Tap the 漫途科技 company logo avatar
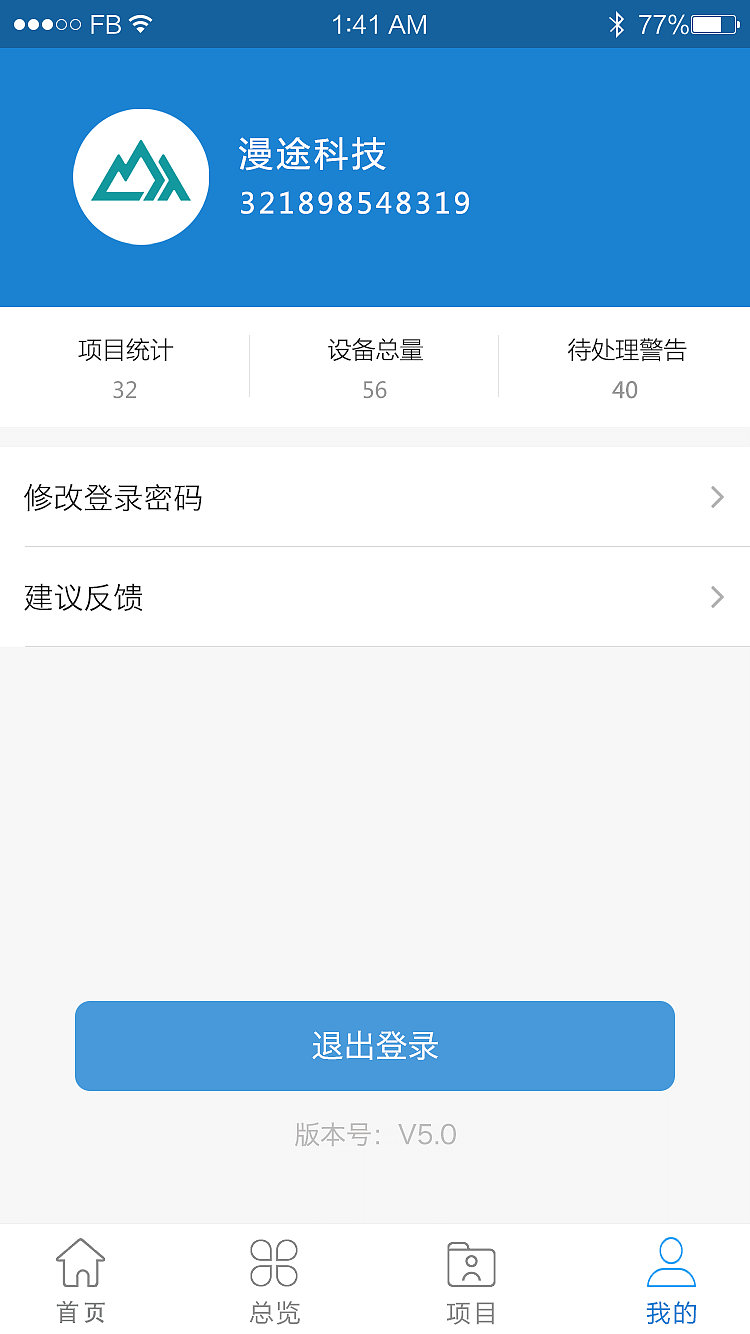Image resolution: width=750 pixels, height=1334 pixels. [141, 176]
